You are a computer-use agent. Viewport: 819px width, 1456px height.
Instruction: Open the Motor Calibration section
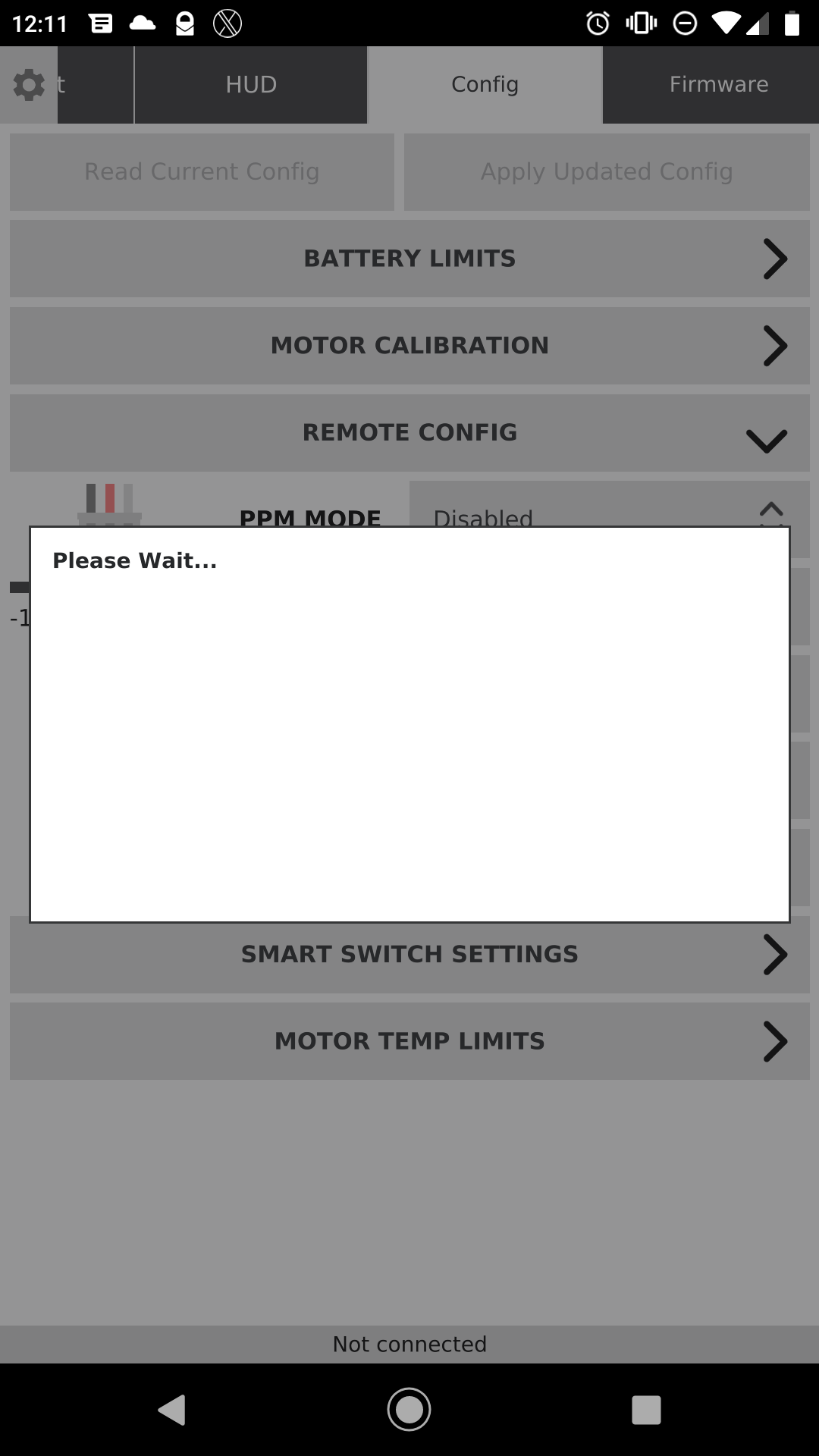[x=409, y=346]
